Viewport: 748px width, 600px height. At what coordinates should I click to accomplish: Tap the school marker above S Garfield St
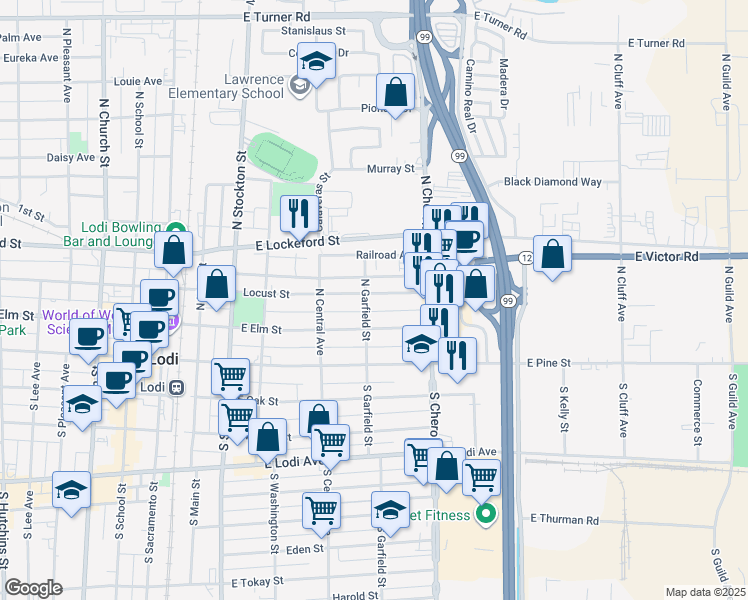pos(390,510)
